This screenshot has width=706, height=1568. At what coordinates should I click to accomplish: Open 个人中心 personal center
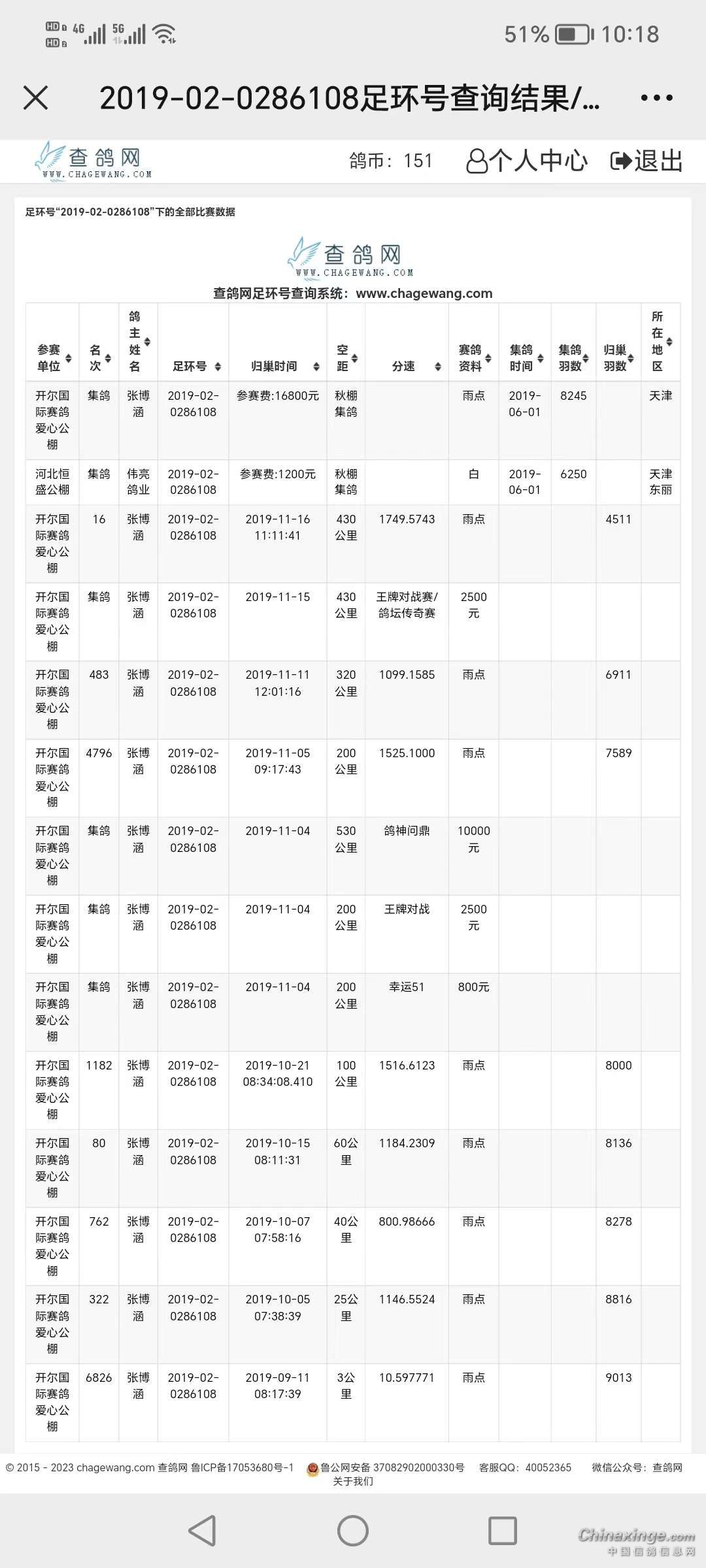[527, 161]
